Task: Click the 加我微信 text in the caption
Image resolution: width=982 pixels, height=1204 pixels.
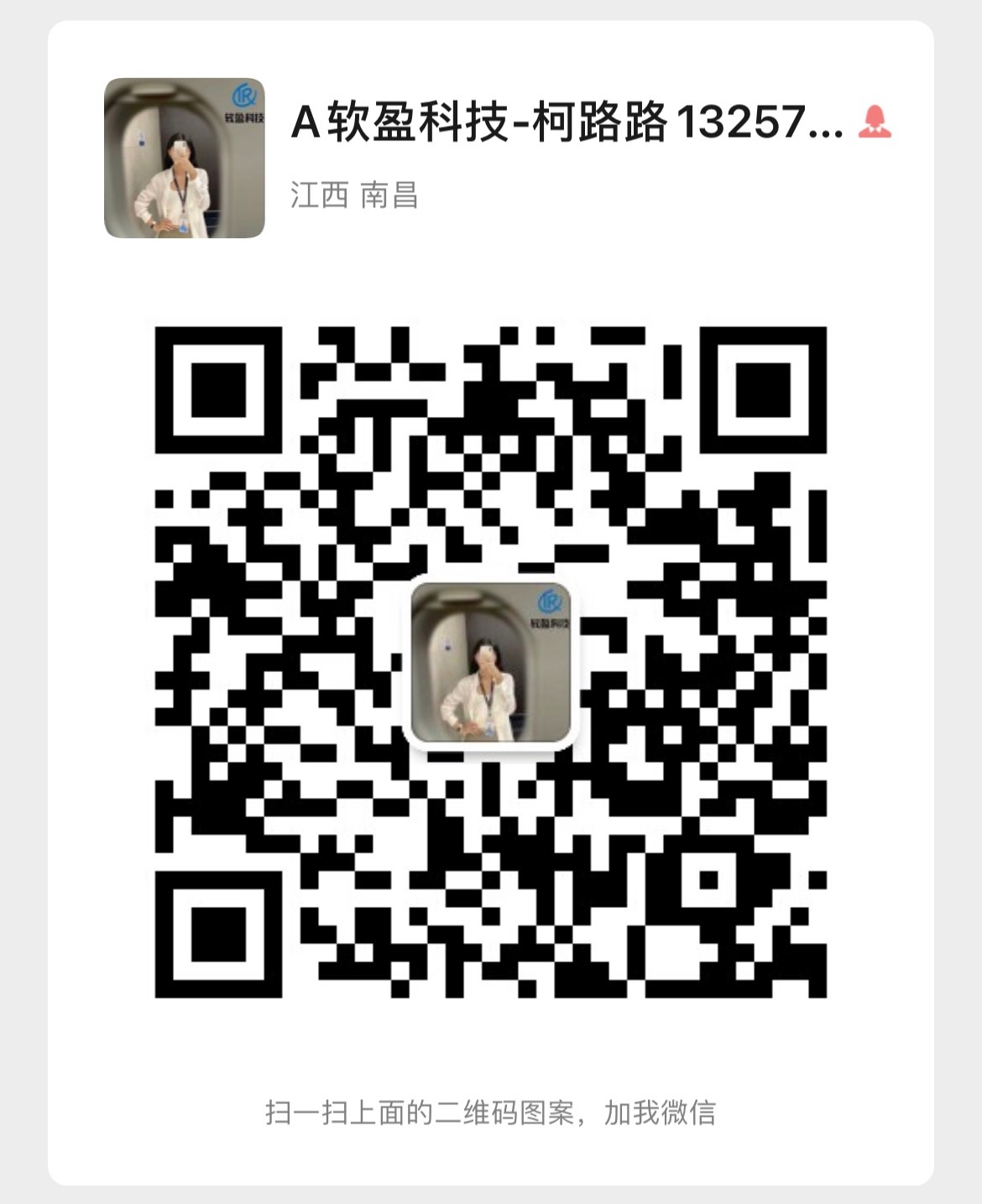Action: click(663, 1112)
